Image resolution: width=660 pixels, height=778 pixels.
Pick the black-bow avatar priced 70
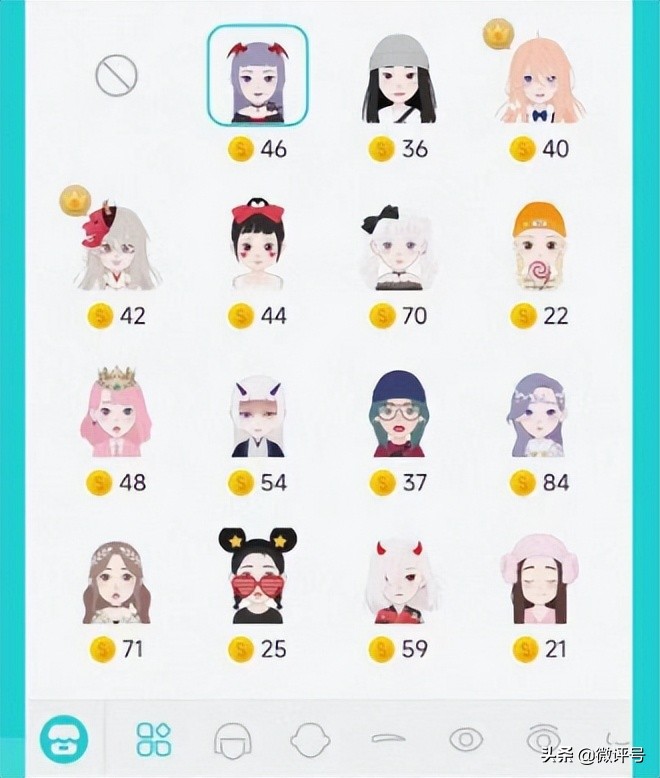click(x=399, y=245)
